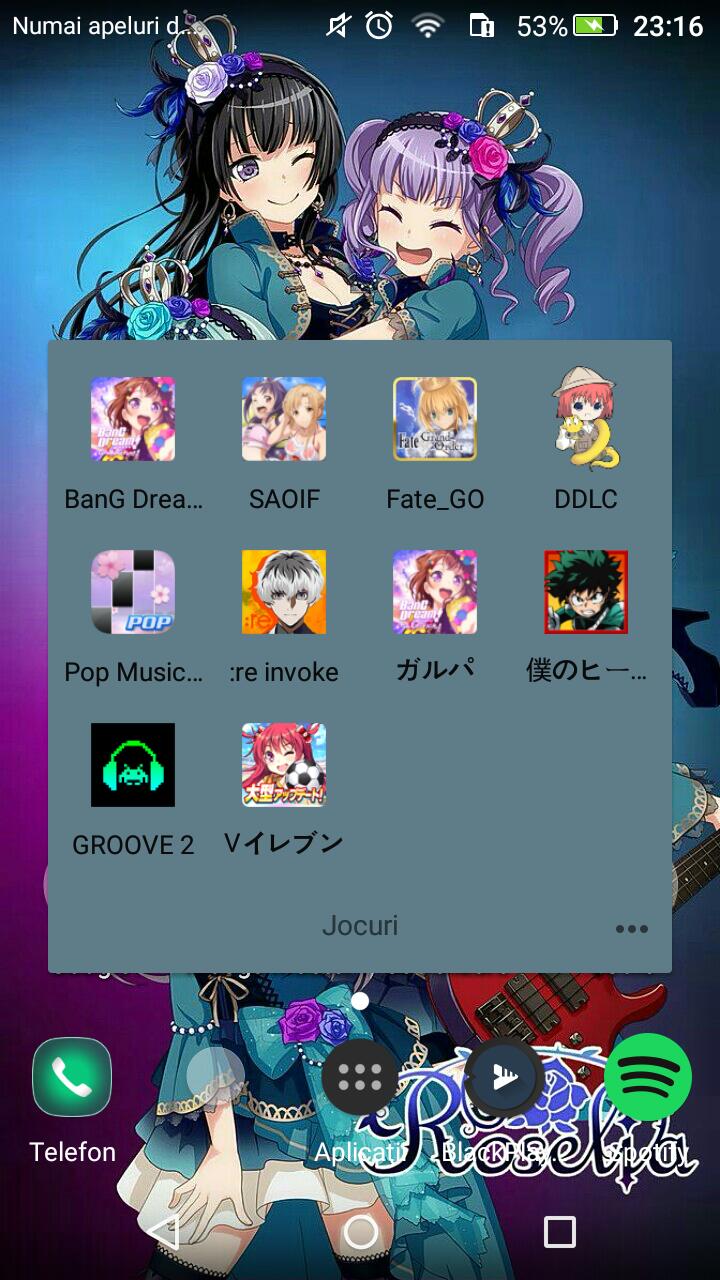Open the BanG Dream app
Image resolution: width=720 pixels, height=1280 pixels.
pos(133,419)
